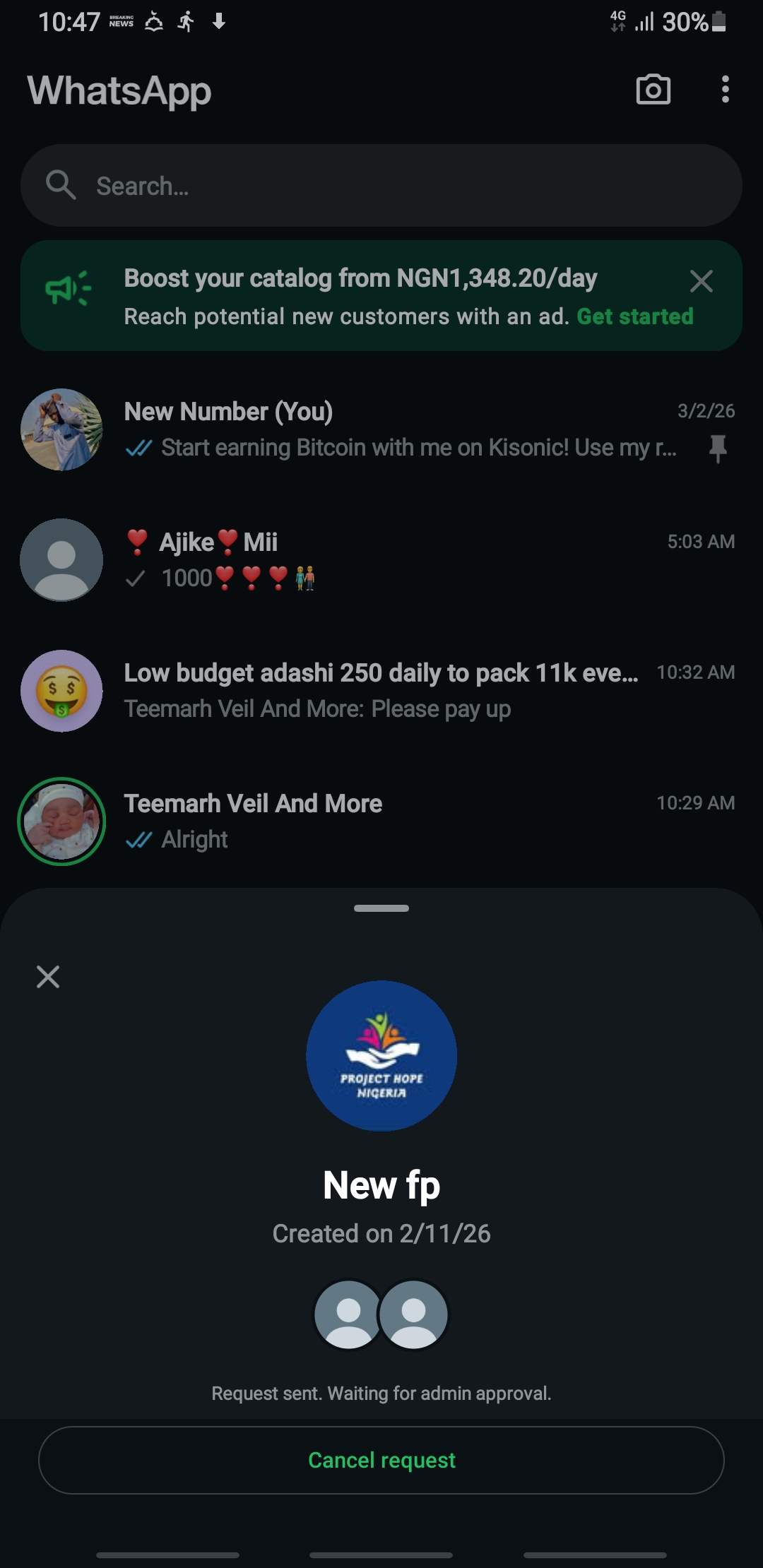
Task: Open the Teemarh Veil And More chat
Action: 396,821
